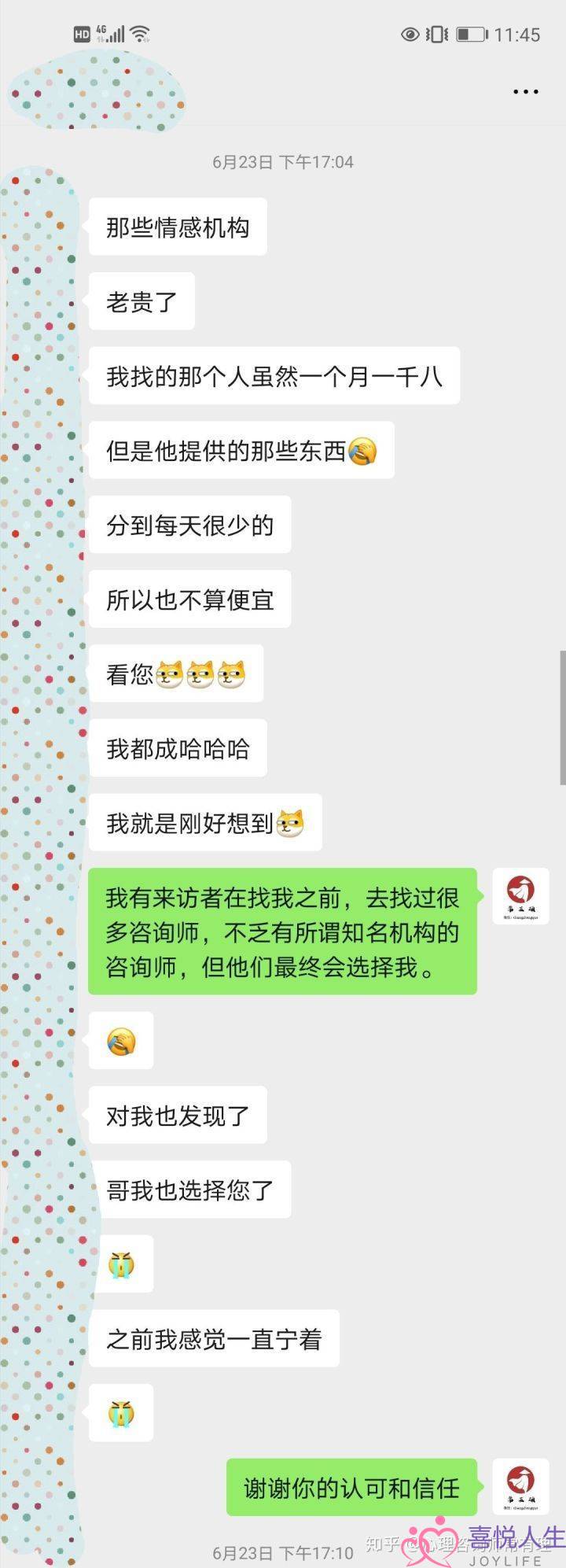
Task: Open the chat overflow menu
Action: pyautogui.click(x=525, y=92)
